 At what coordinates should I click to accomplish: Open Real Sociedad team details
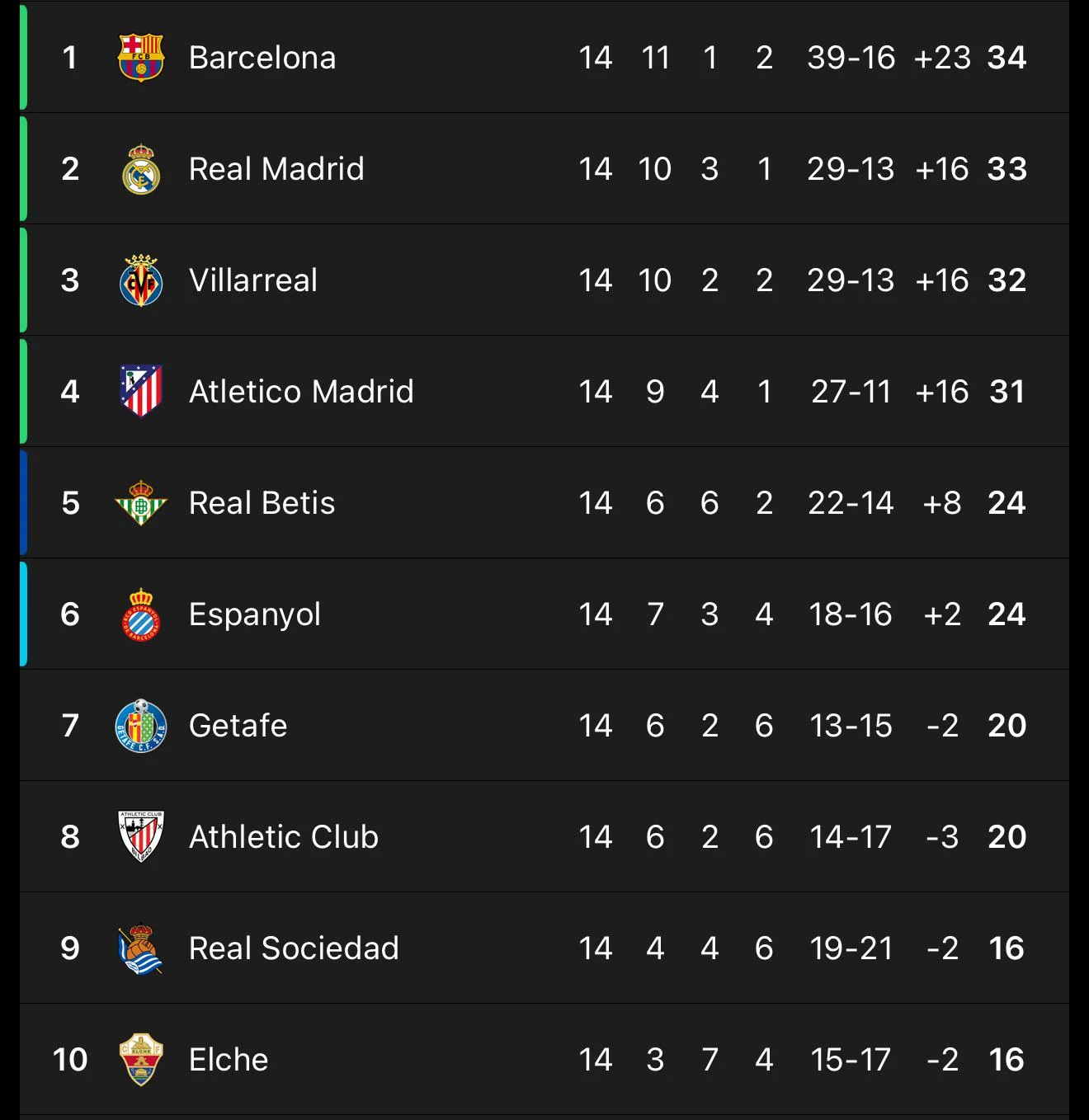pos(293,948)
